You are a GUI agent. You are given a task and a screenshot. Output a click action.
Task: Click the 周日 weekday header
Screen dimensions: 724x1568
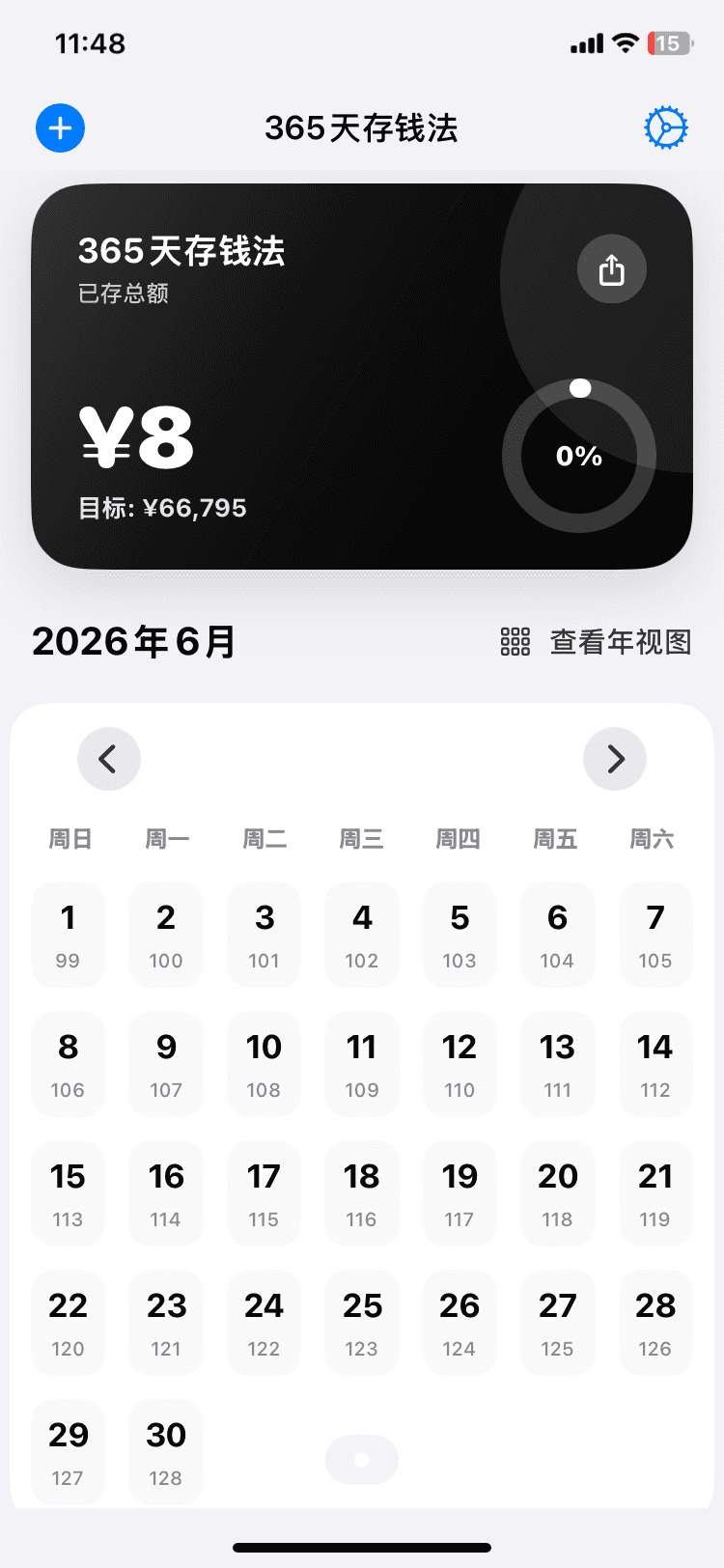tap(68, 839)
